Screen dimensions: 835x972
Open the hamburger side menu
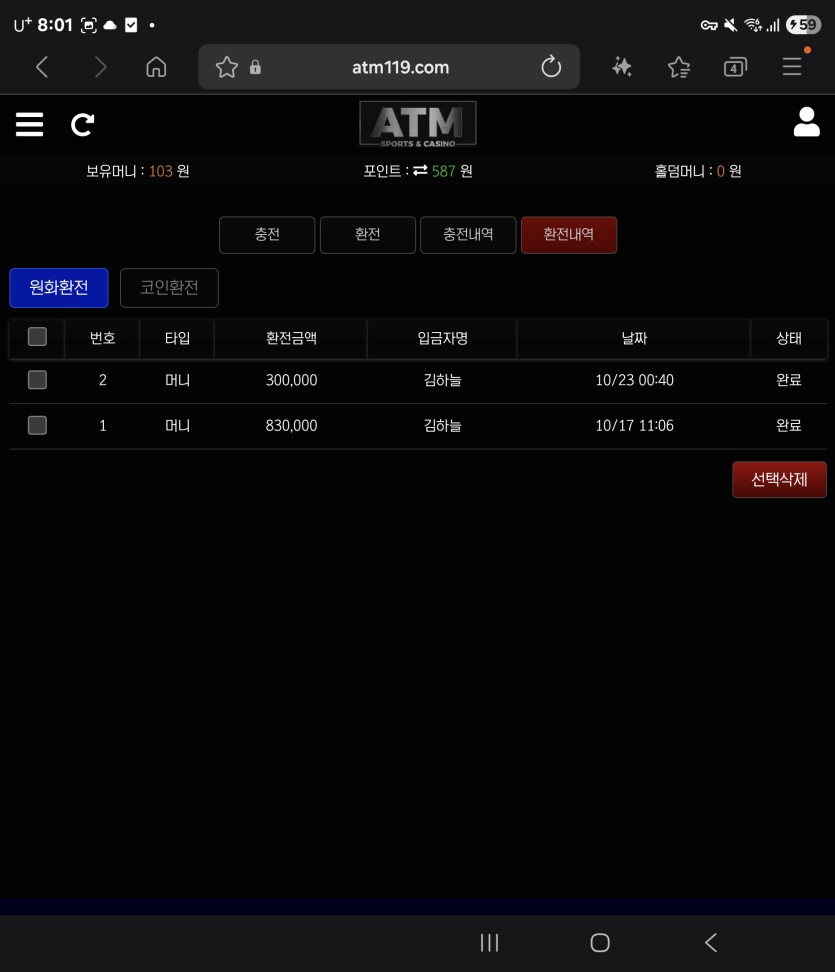pos(29,124)
